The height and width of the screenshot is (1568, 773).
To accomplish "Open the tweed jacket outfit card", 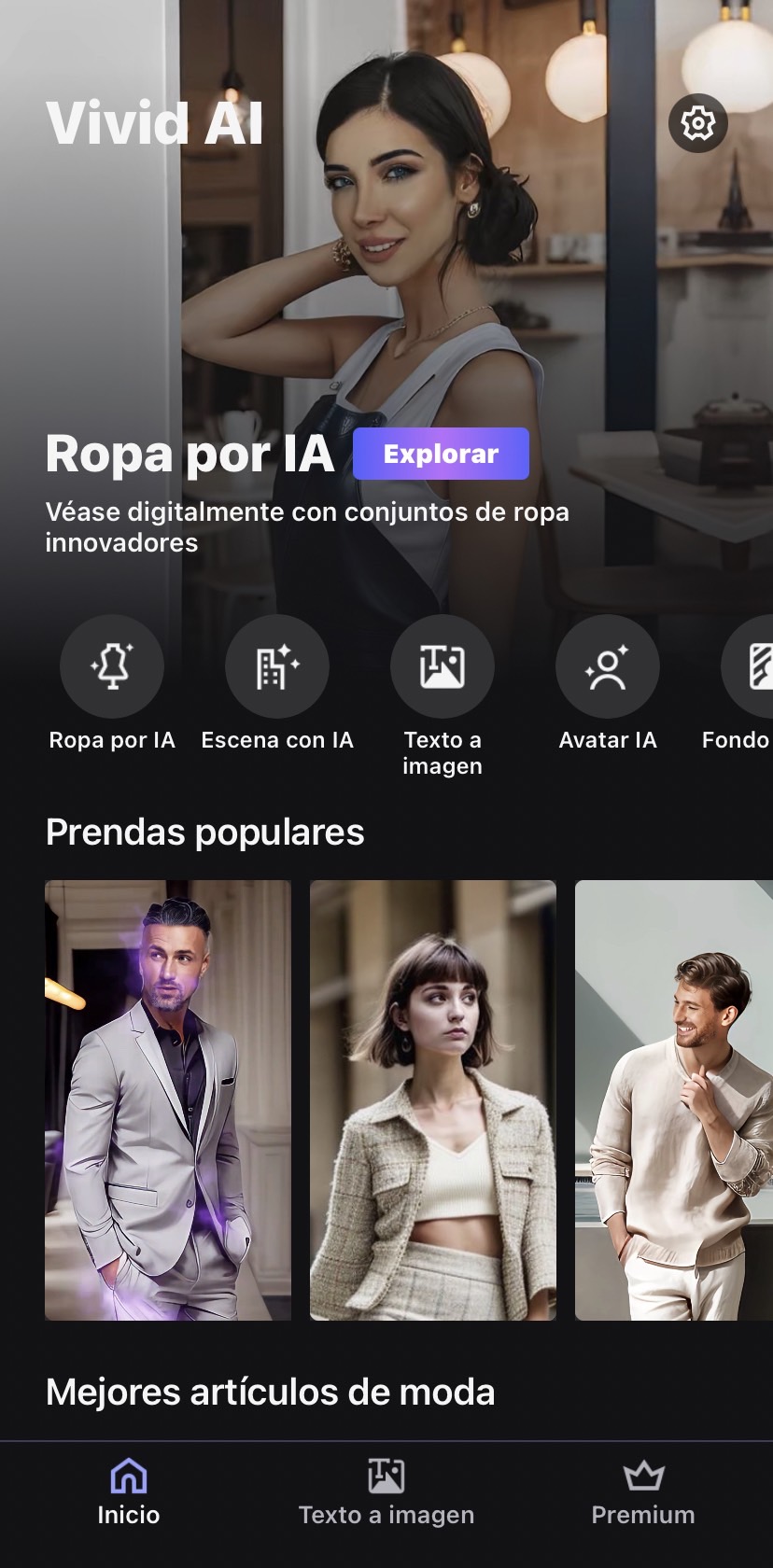I will (432, 1099).
